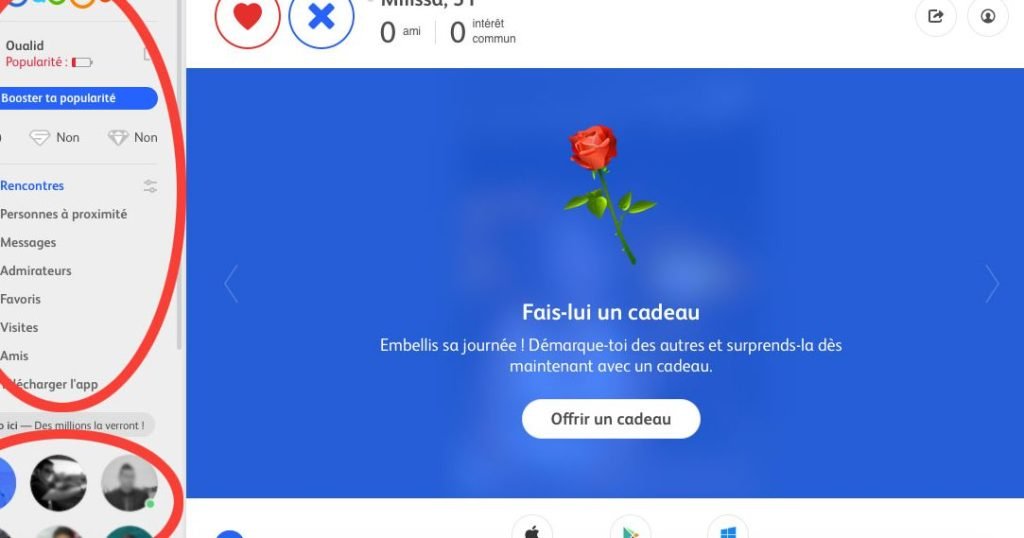Image resolution: width=1024 pixels, height=538 pixels.
Task: Share this profile
Action: coord(936,17)
